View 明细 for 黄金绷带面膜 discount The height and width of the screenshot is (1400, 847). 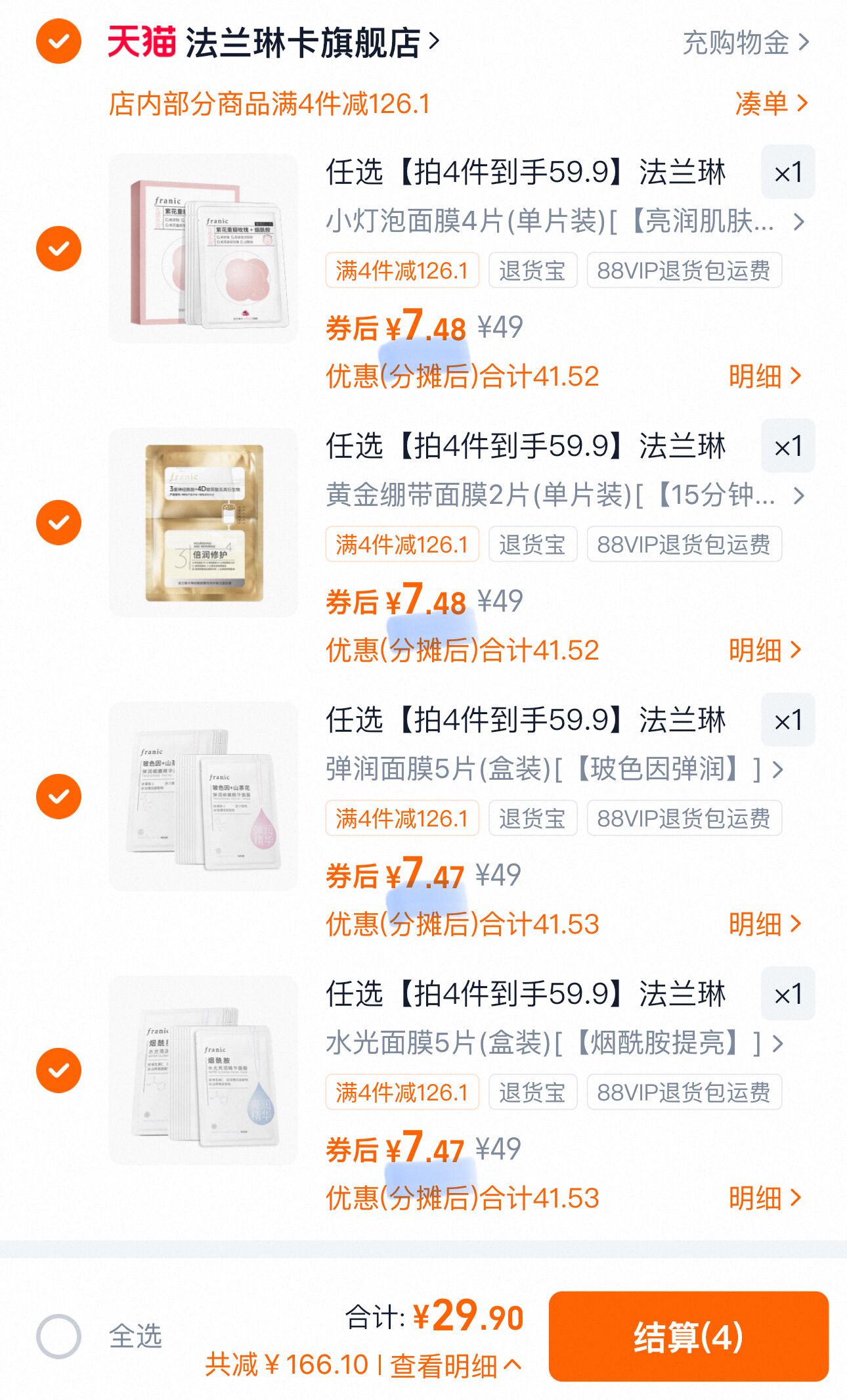pos(764,650)
